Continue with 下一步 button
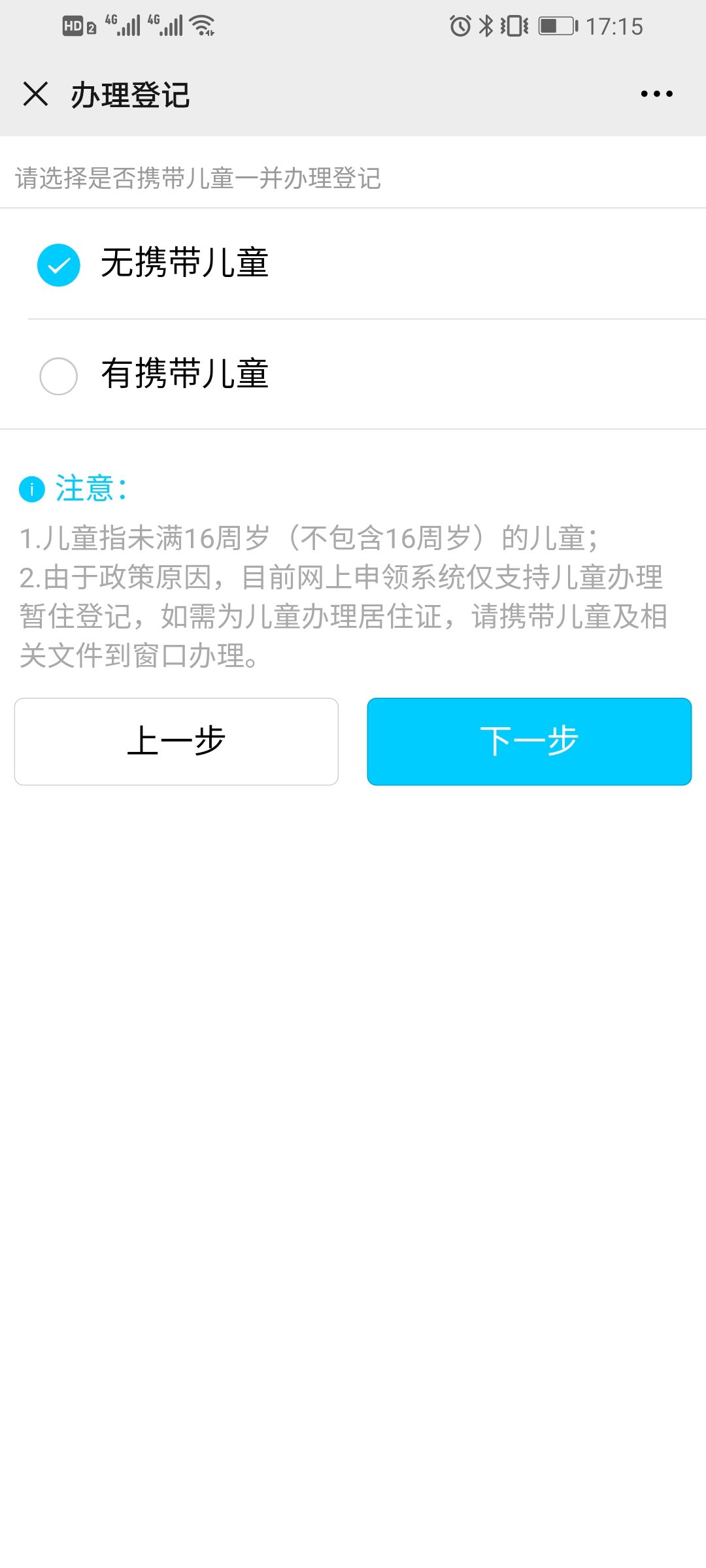706x1568 pixels. 529,742
